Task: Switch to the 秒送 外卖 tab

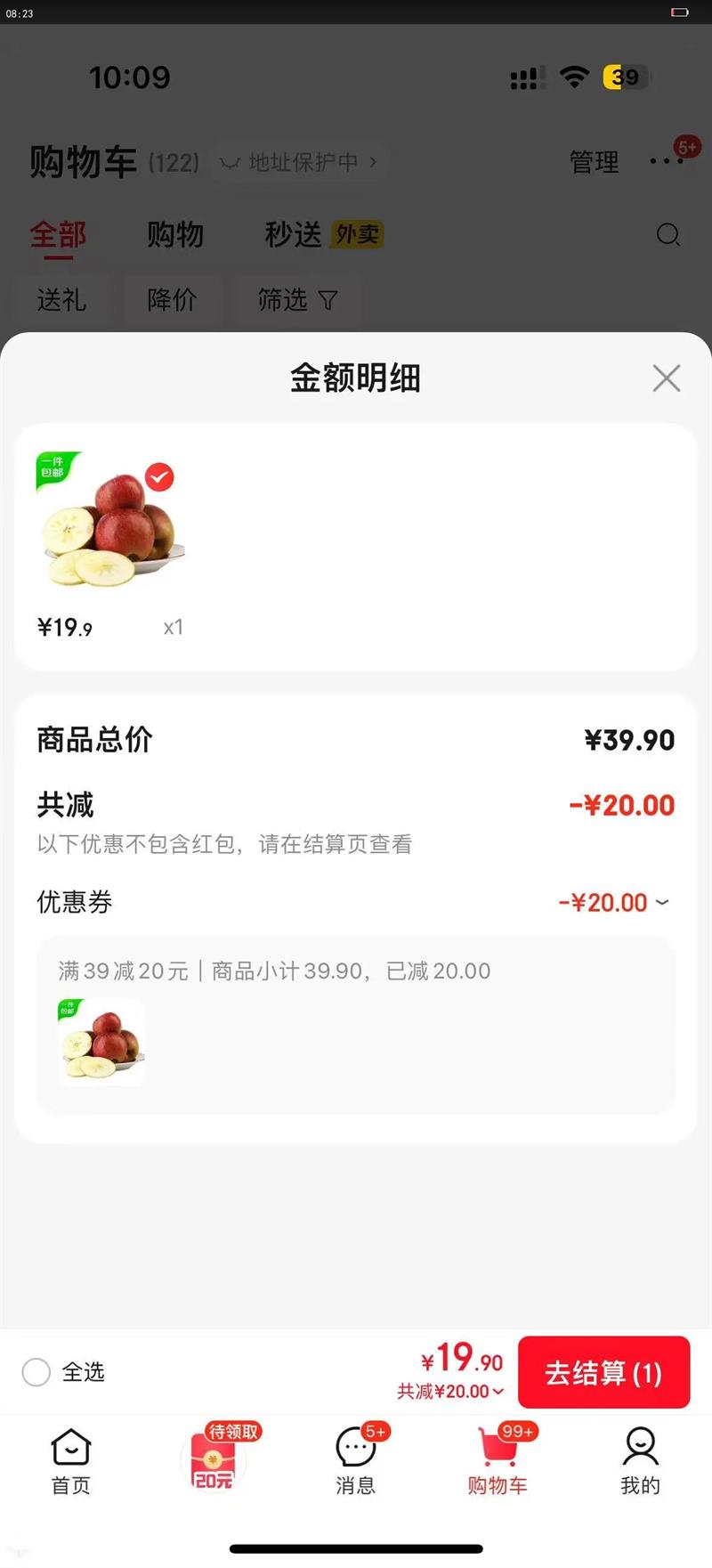Action: pos(294,235)
